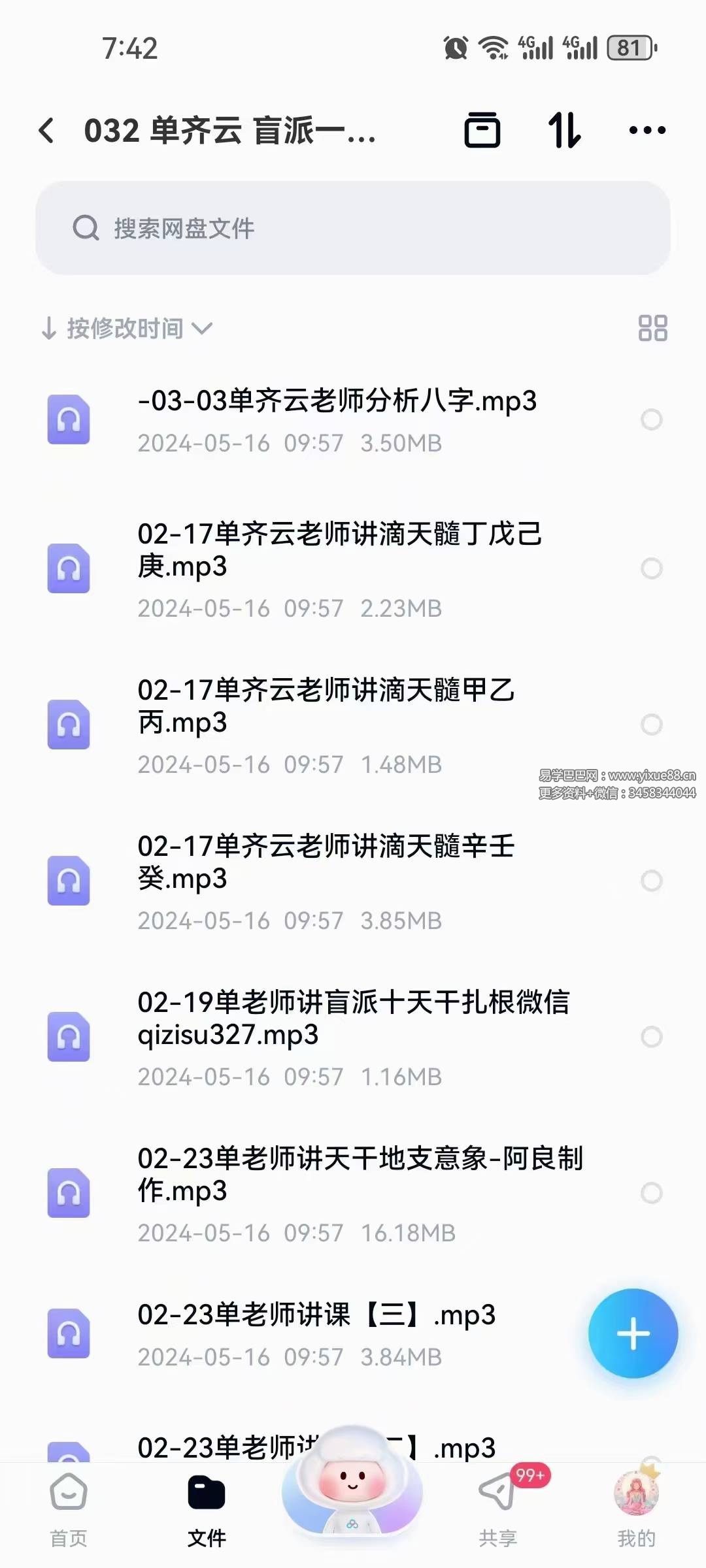
Task: Tap the audio file icon of 02-23单老师讲课【三】.mp3
Action: [69, 1331]
